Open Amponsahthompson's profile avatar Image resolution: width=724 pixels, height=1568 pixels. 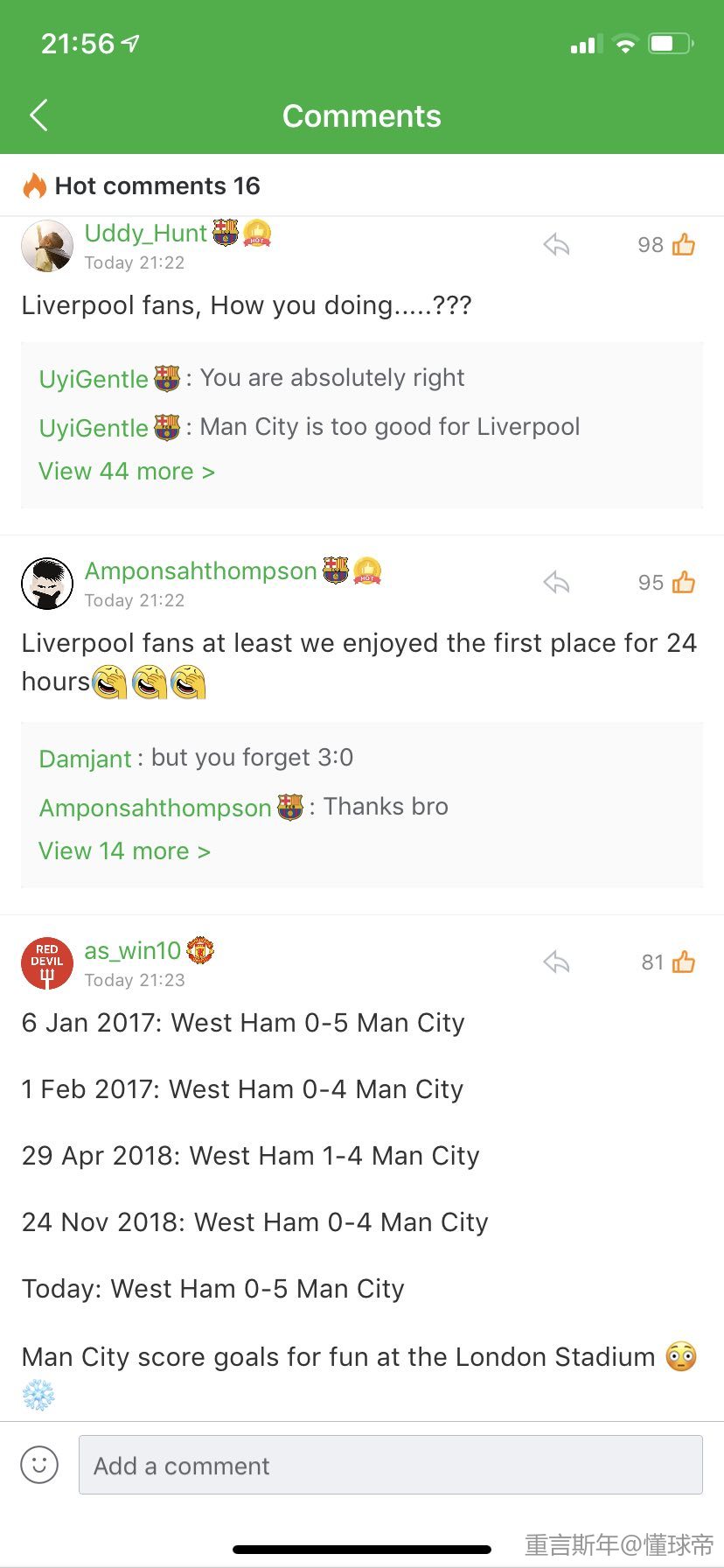[47, 584]
